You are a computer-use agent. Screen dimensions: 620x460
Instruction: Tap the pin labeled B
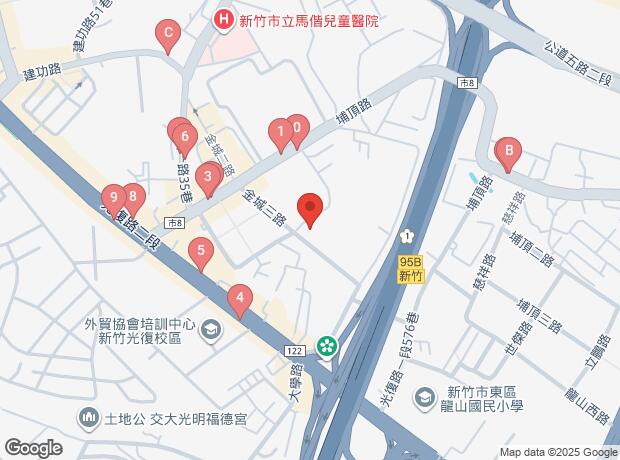pyautogui.click(x=509, y=153)
